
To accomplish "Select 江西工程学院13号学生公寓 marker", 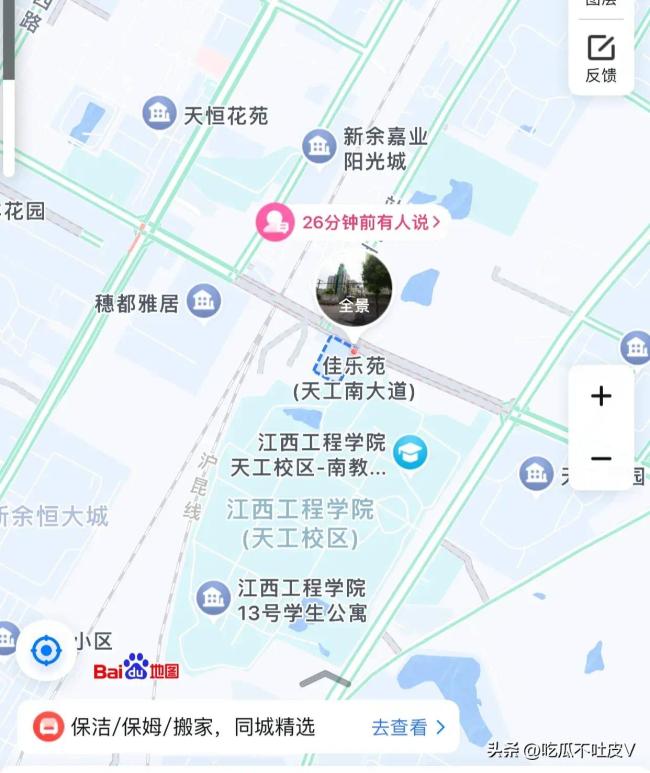I will tap(213, 598).
